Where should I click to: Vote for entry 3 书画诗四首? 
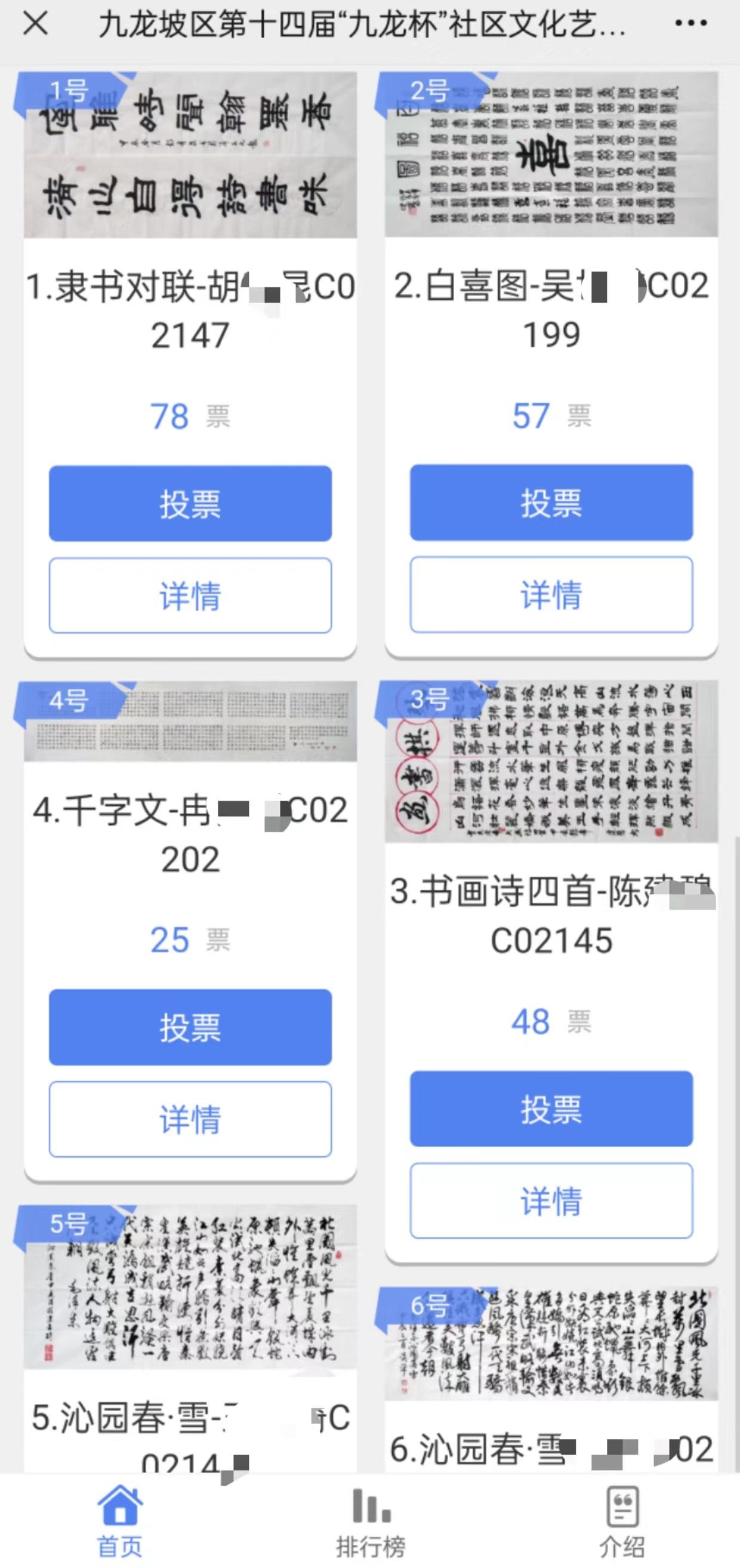click(551, 1109)
